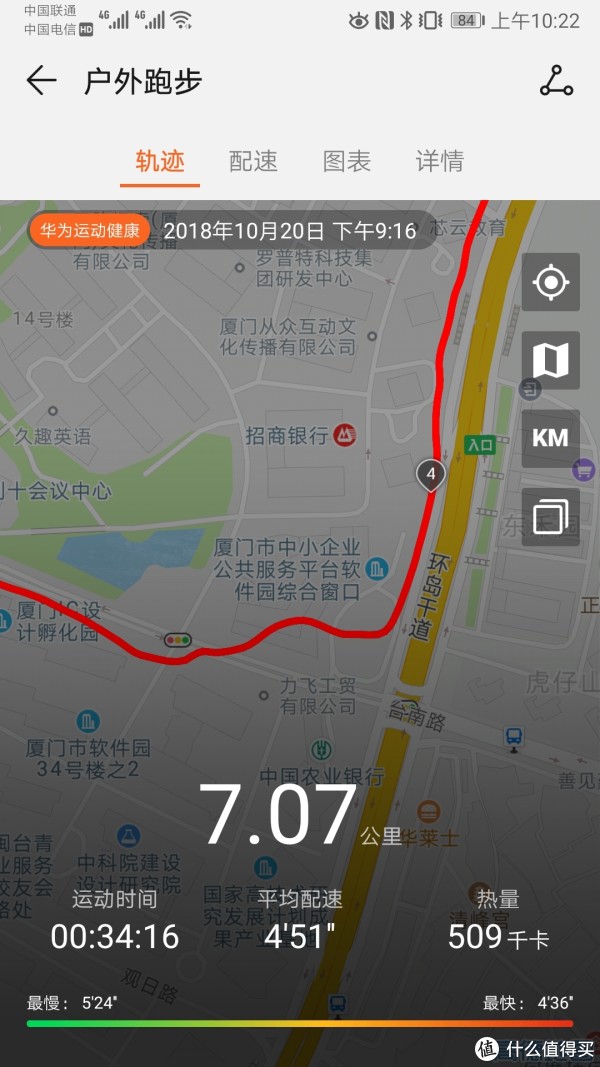Screen dimensions: 600x1067
Task: Toggle the KM distance markers
Action: [x=550, y=438]
